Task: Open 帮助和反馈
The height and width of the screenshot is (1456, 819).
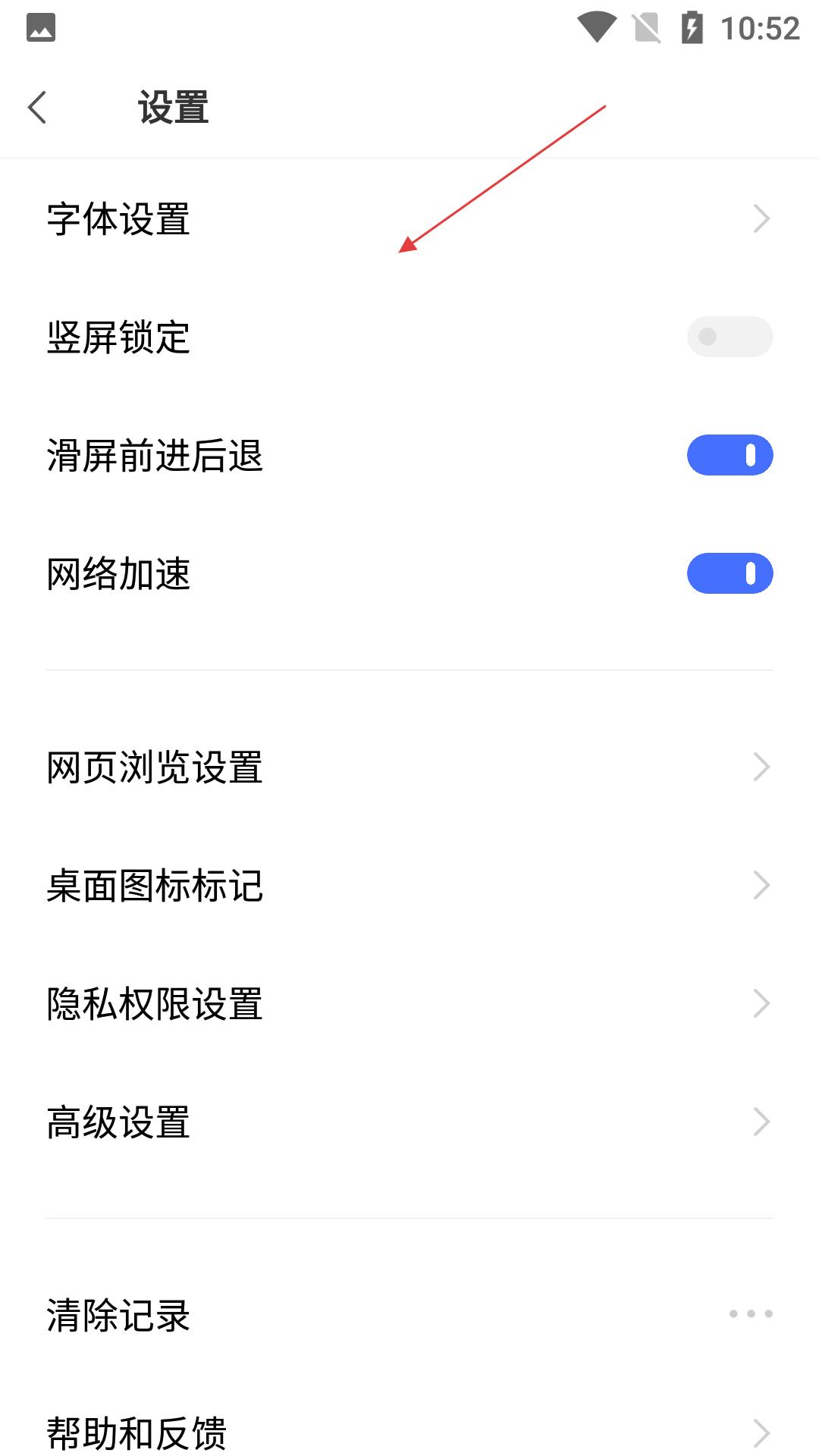Action: pyautogui.click(x=409, y=1430)
